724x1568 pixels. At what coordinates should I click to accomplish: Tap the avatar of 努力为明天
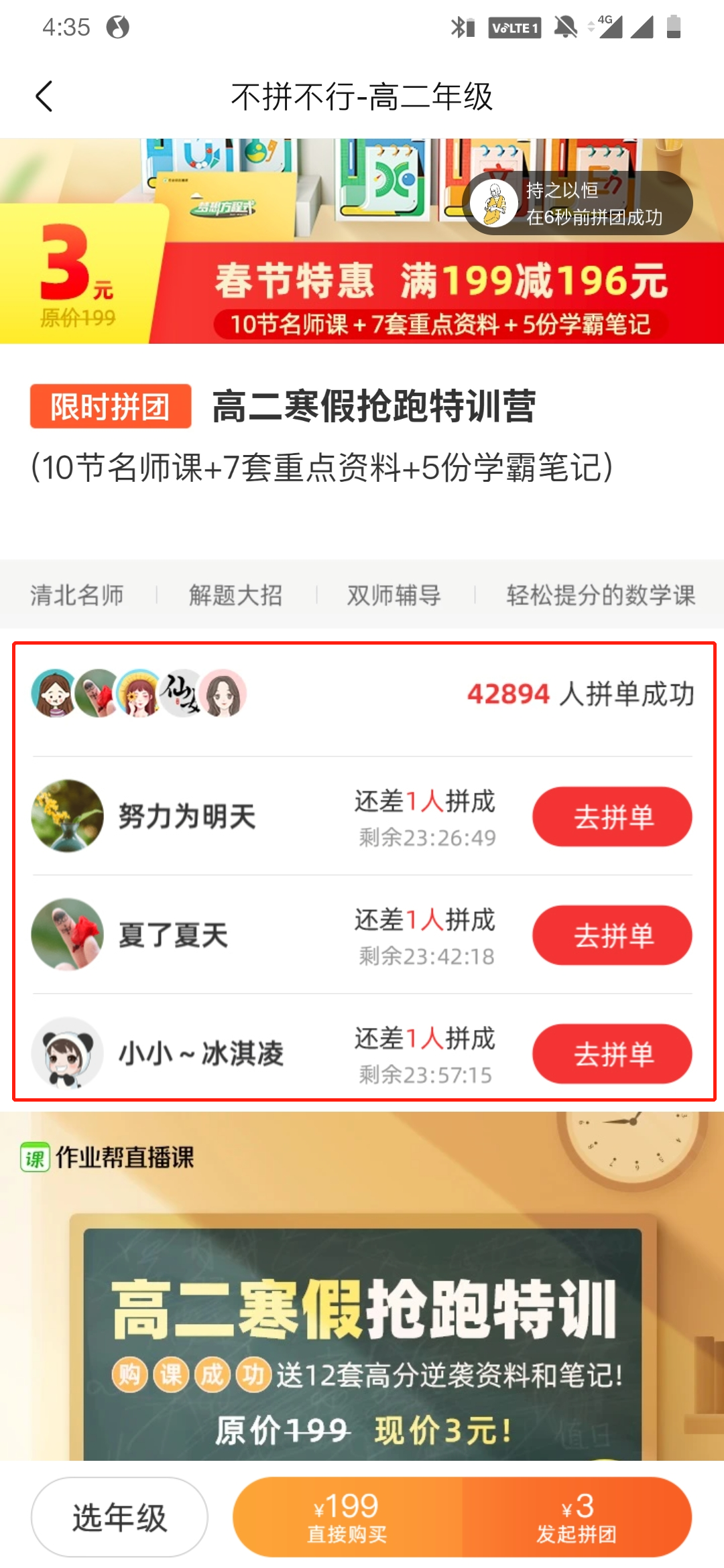[x=69, y=815]
